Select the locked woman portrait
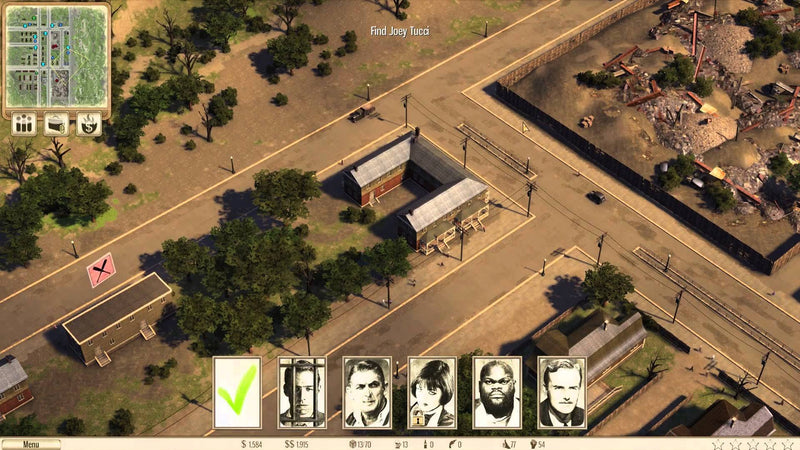 [432, 392]
